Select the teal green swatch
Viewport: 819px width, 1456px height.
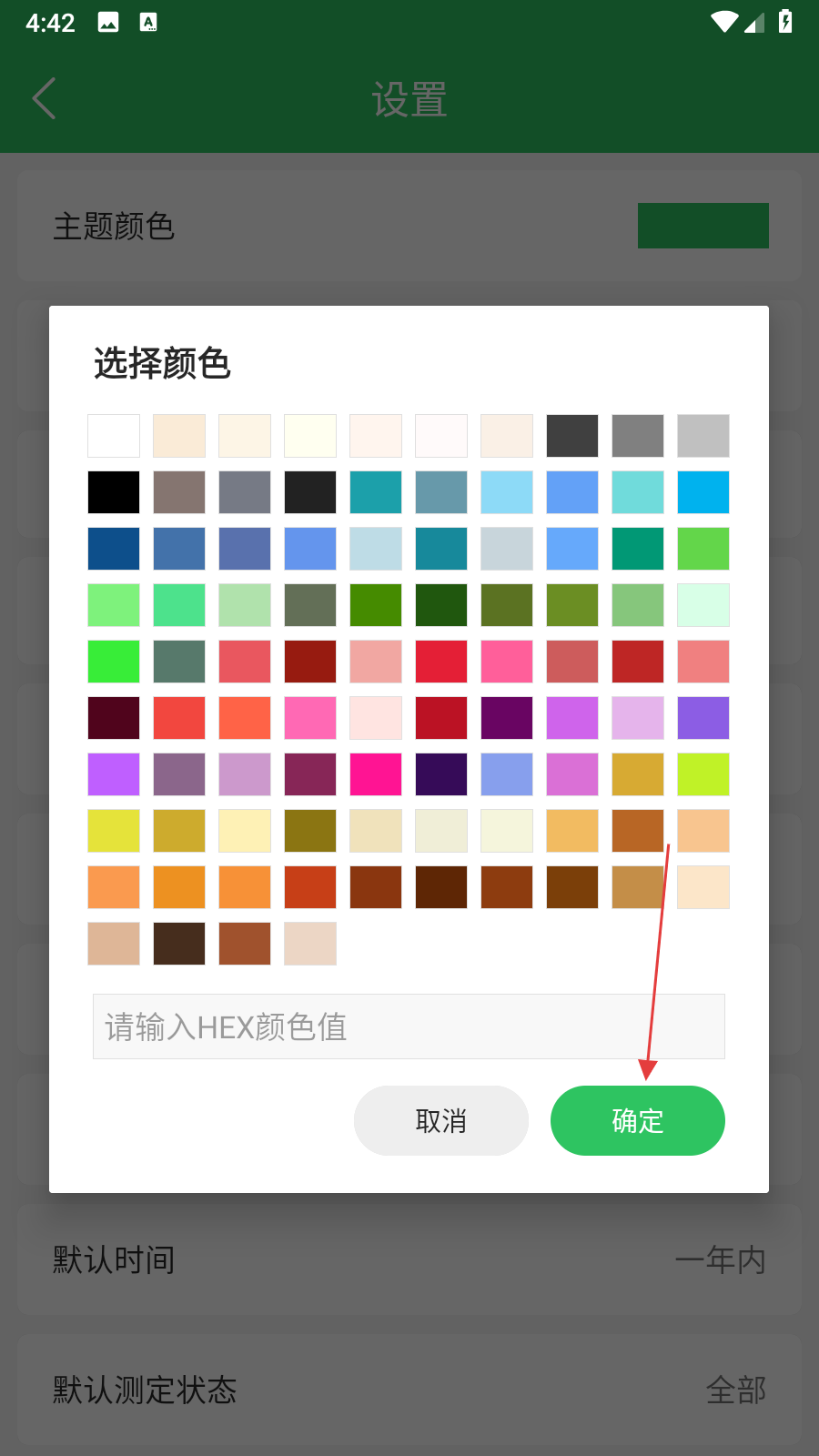[638, 549]
